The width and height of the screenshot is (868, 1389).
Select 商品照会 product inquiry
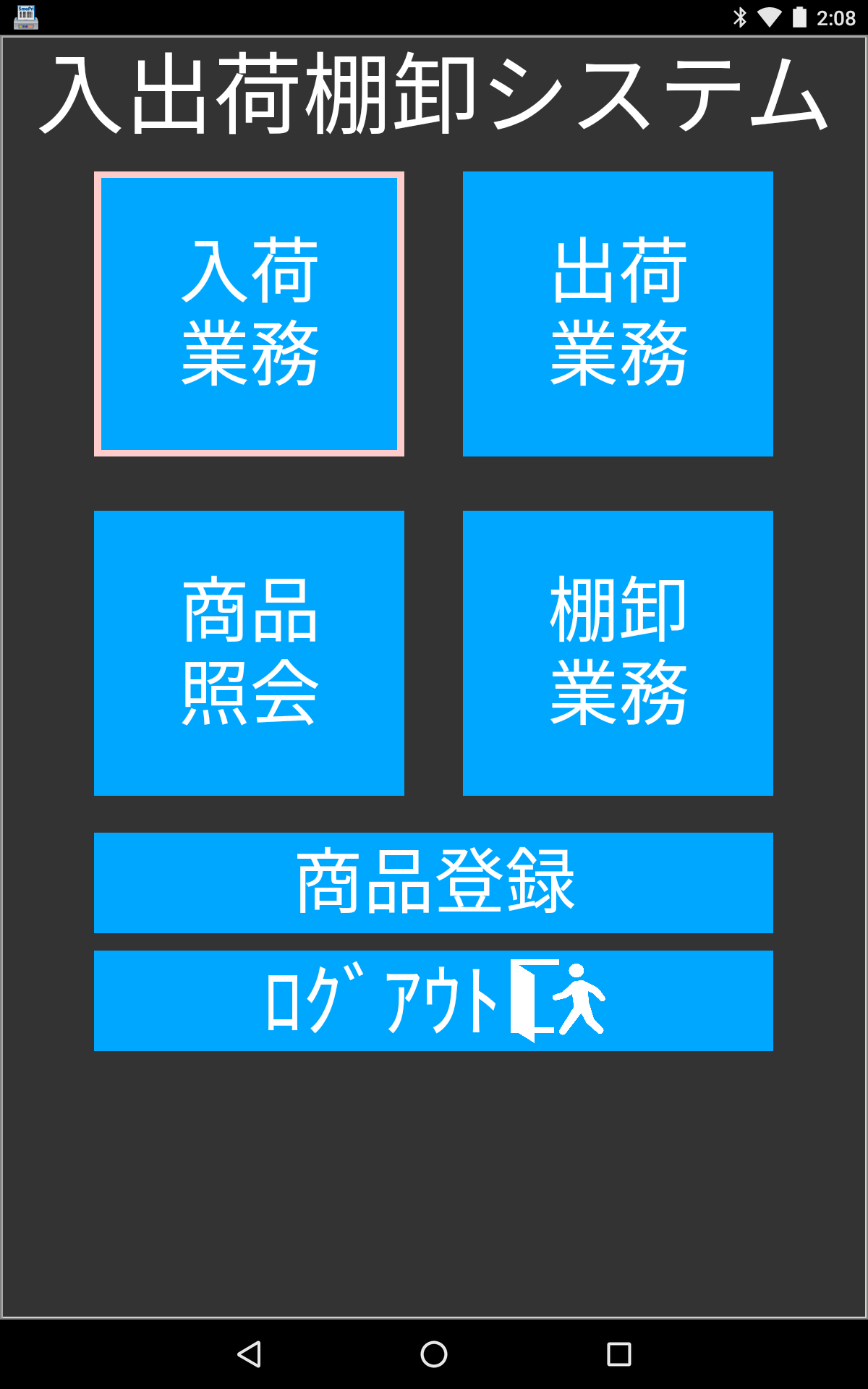click(x=249, y=653)
